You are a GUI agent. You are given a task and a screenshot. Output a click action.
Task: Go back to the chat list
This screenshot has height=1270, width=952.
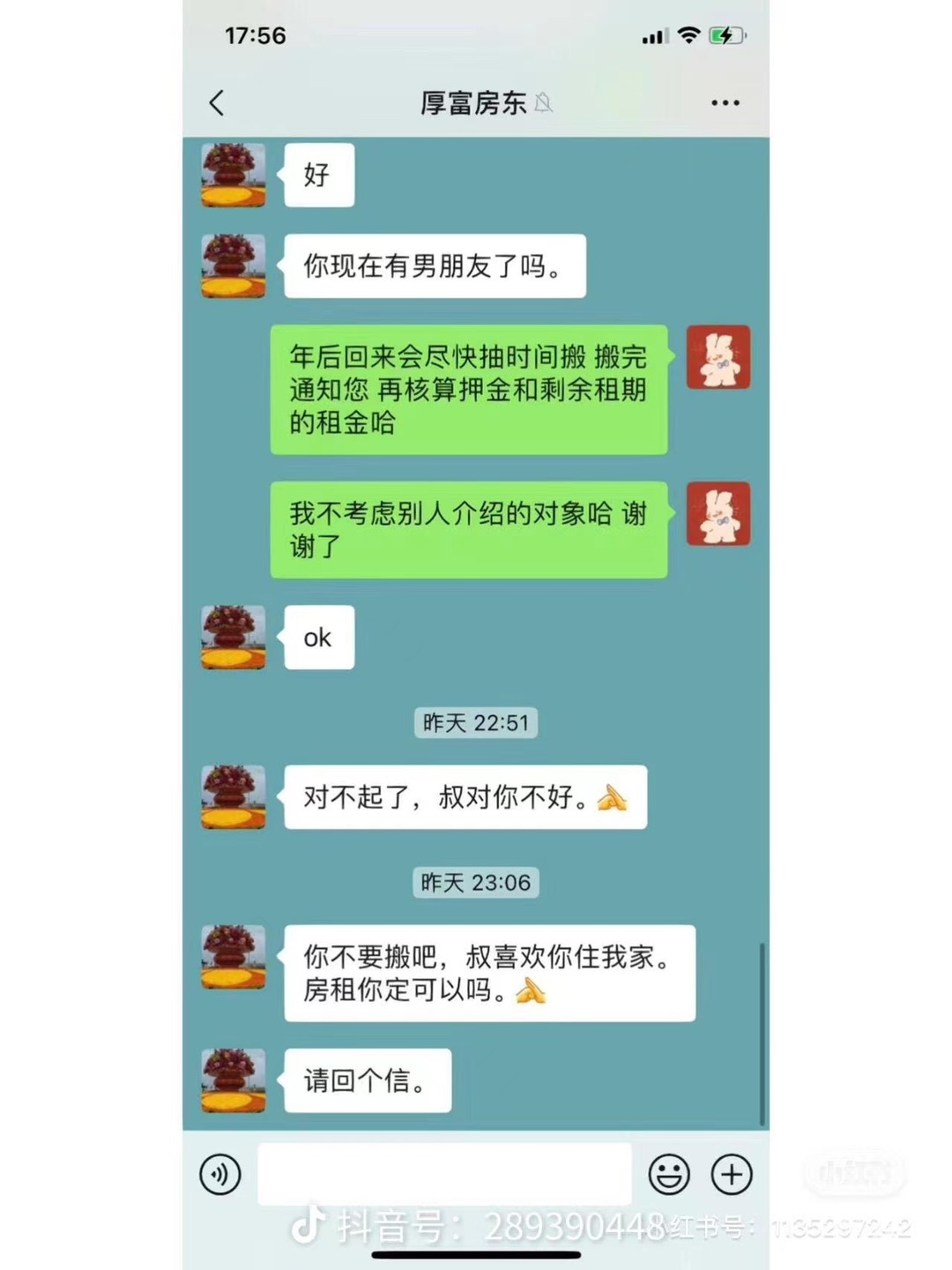coord(217,103)
